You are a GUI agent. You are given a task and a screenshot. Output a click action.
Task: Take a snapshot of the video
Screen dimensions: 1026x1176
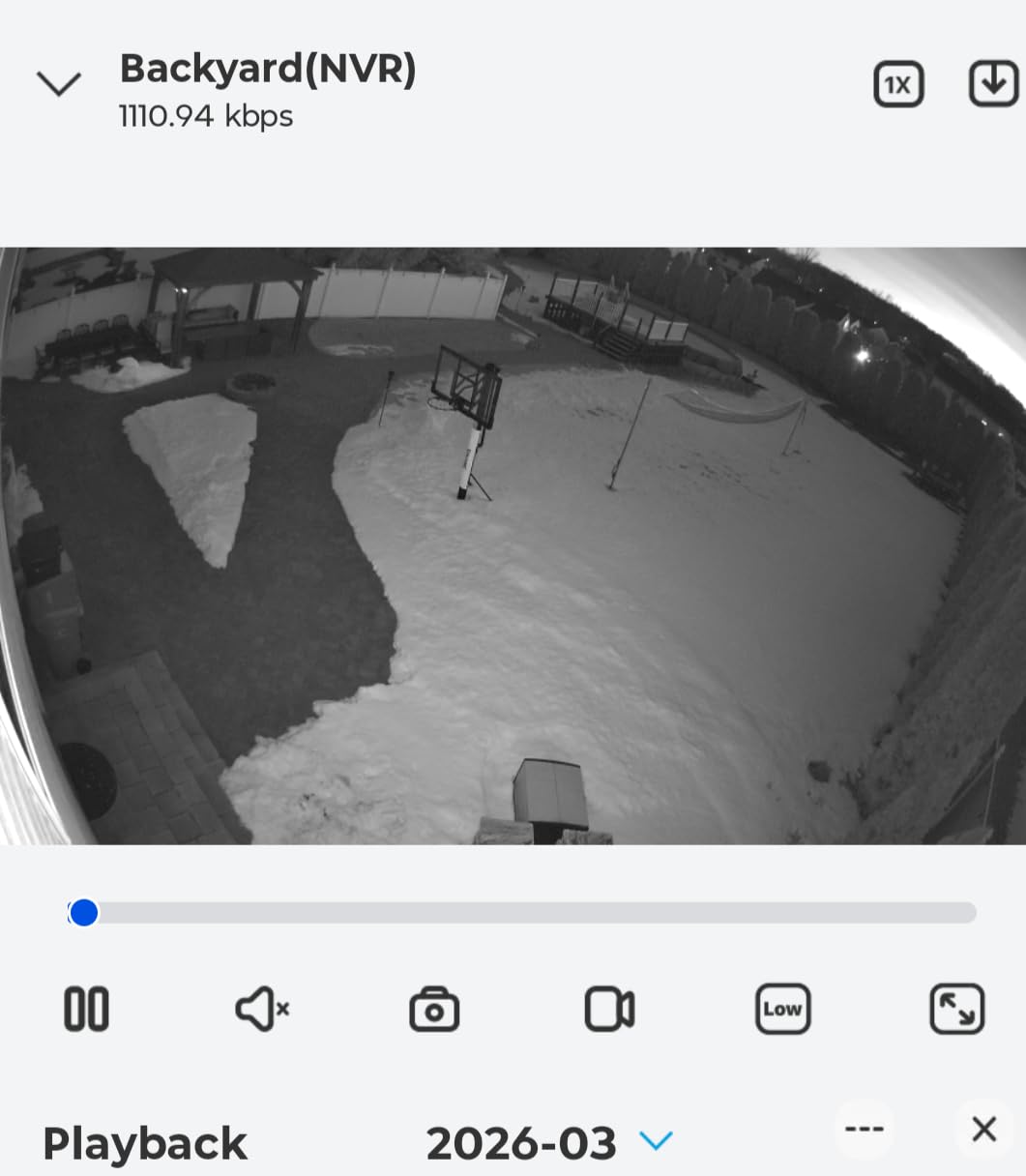tap(434, 1010)
